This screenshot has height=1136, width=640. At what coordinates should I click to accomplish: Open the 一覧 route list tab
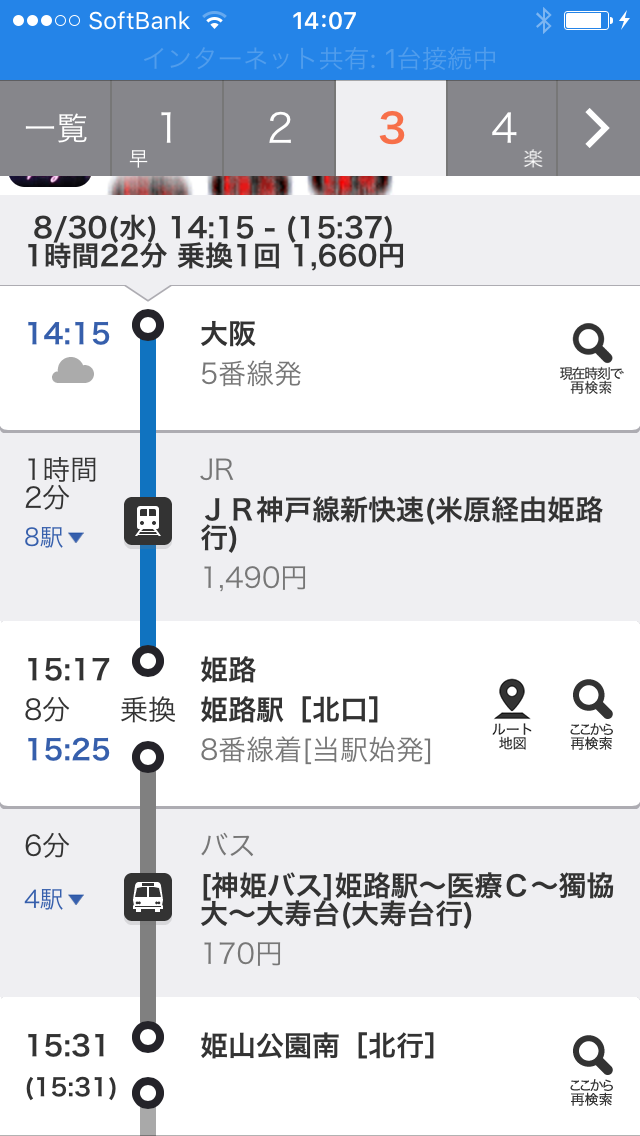click(x=55, y=128)
